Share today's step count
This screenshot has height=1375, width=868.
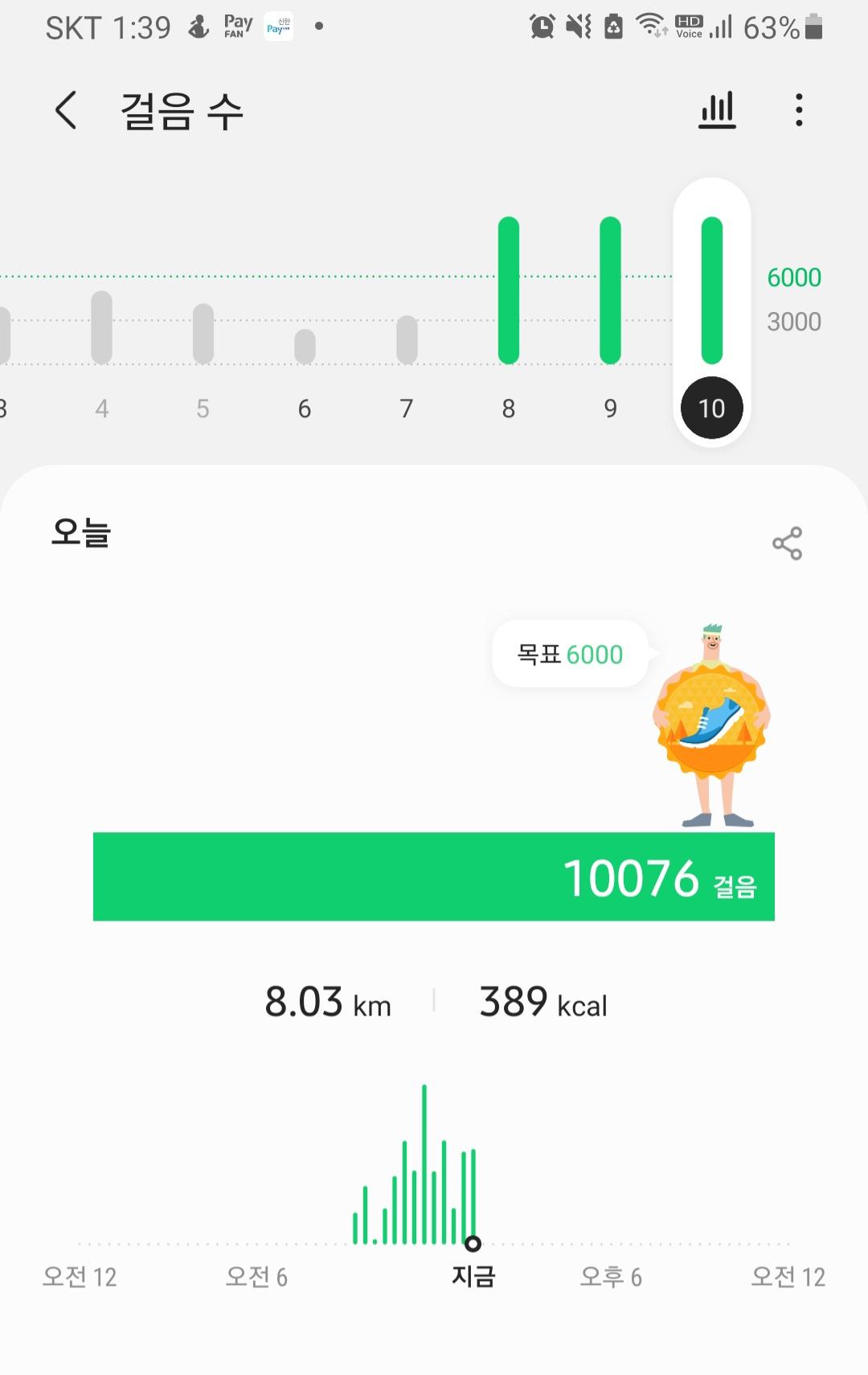pyautogui.click(x=787, y=544)
